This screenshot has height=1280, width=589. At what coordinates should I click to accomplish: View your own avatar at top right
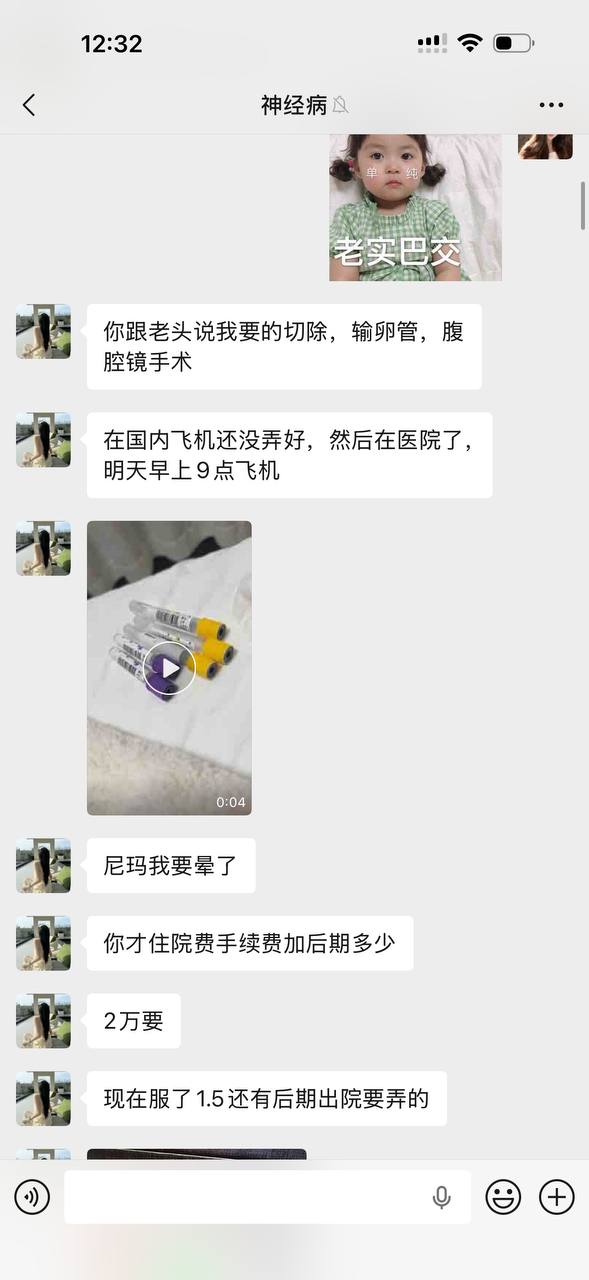click(x=545, y=146)
